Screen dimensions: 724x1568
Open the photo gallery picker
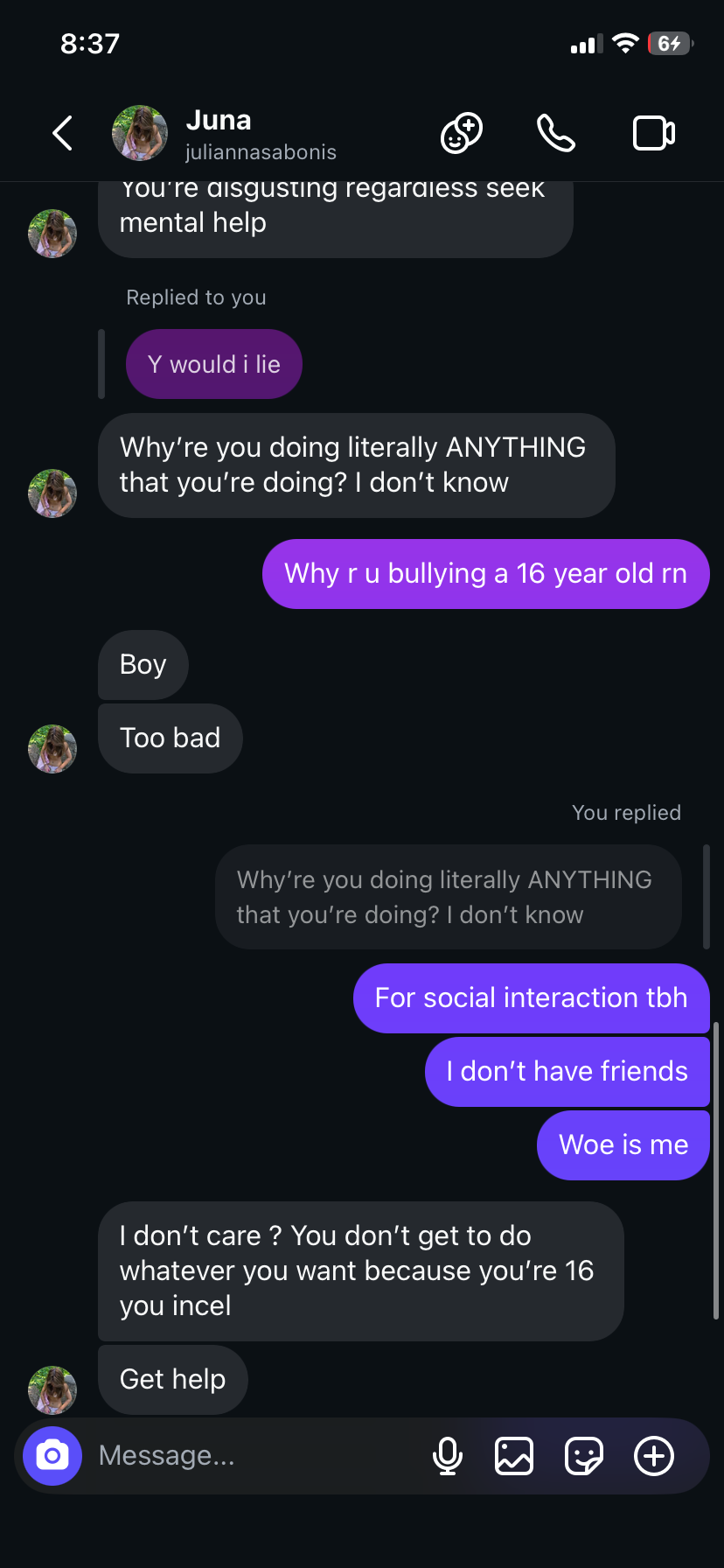tap(514, 1456)
